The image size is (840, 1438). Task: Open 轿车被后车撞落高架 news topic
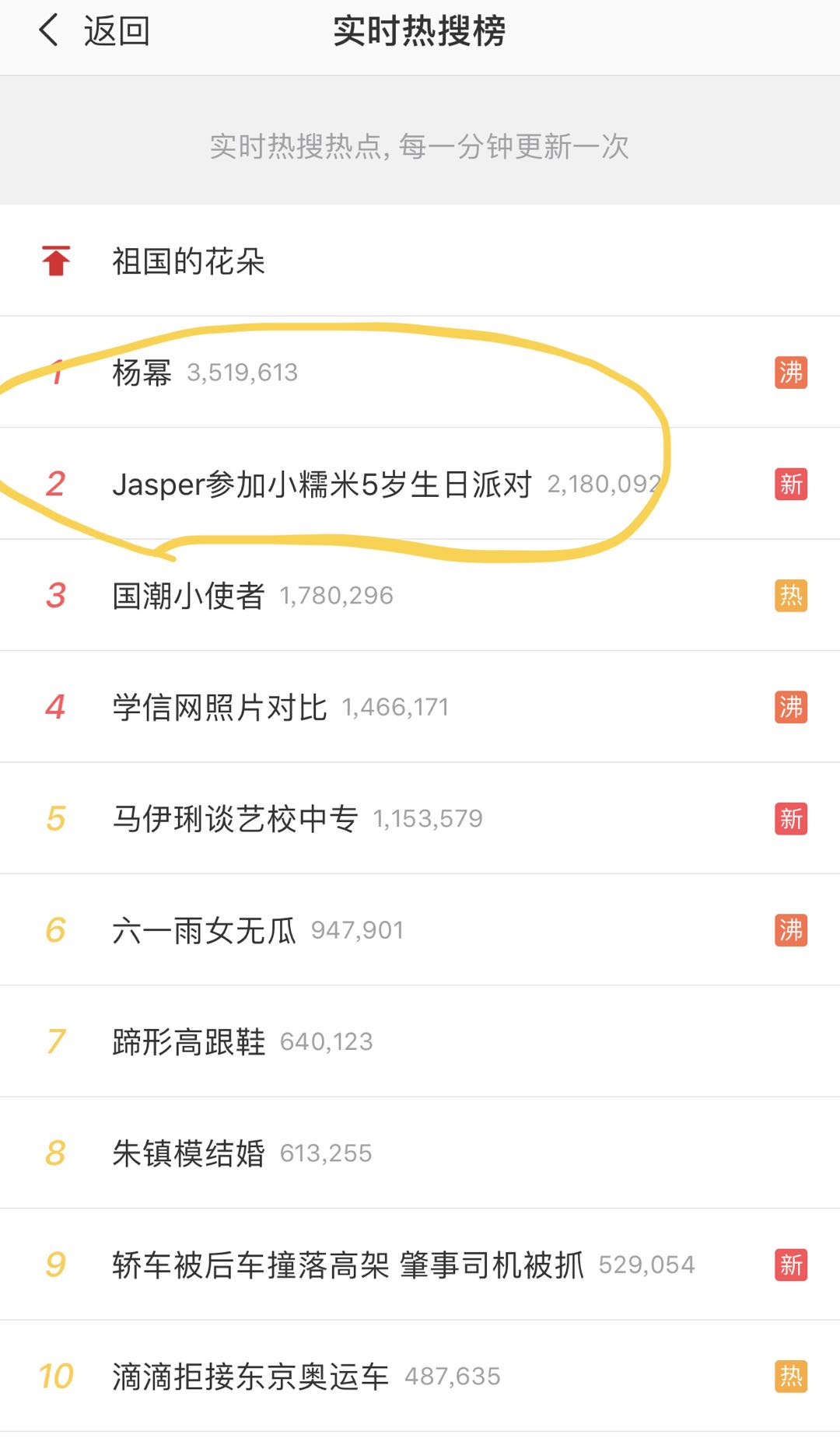coord(348,1265)
